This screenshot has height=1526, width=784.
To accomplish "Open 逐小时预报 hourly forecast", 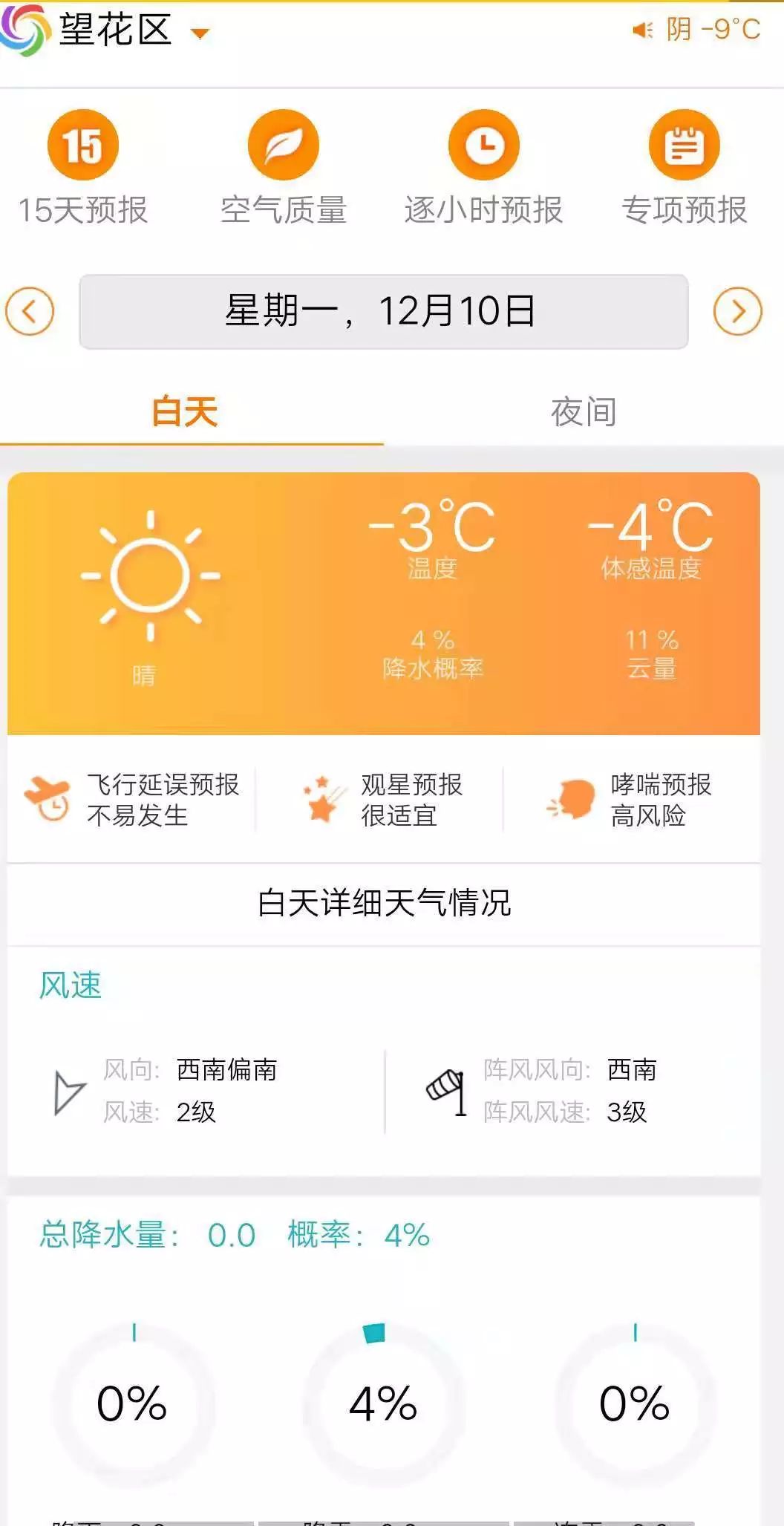I will 483,167.
